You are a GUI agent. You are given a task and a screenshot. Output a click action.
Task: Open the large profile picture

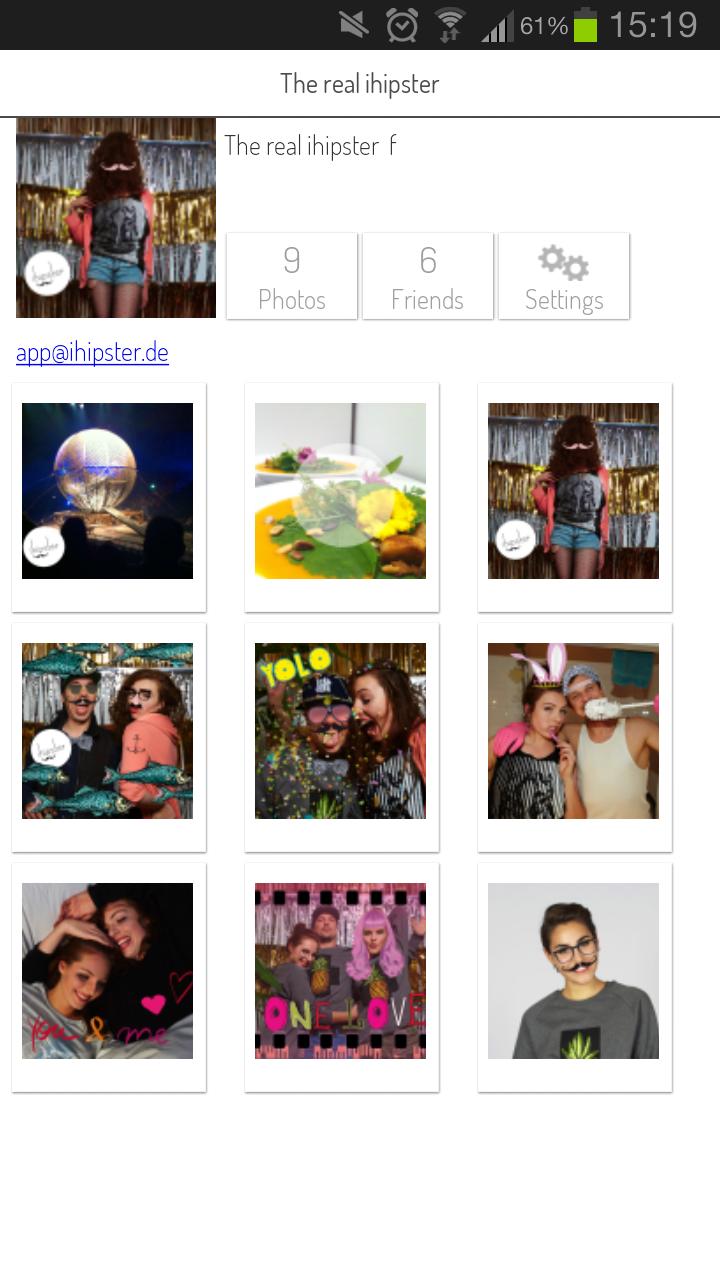[116, 218]
